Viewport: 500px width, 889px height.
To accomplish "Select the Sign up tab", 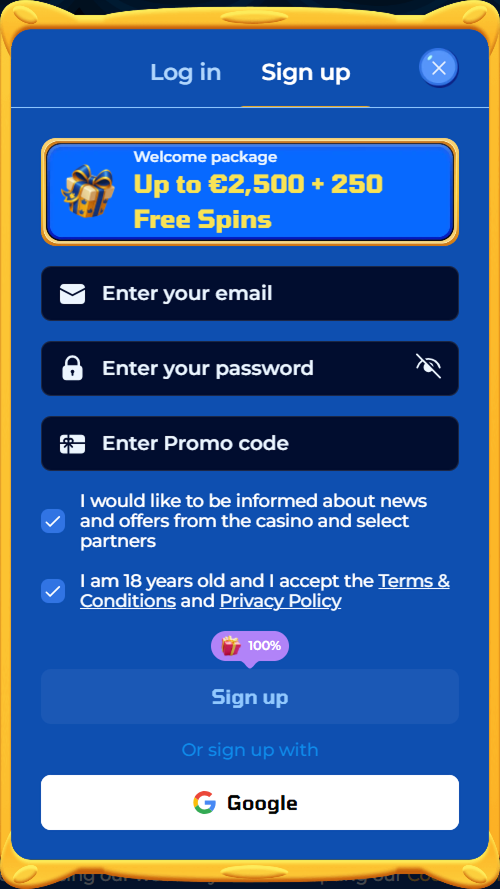I will click(x=306, y=73).
